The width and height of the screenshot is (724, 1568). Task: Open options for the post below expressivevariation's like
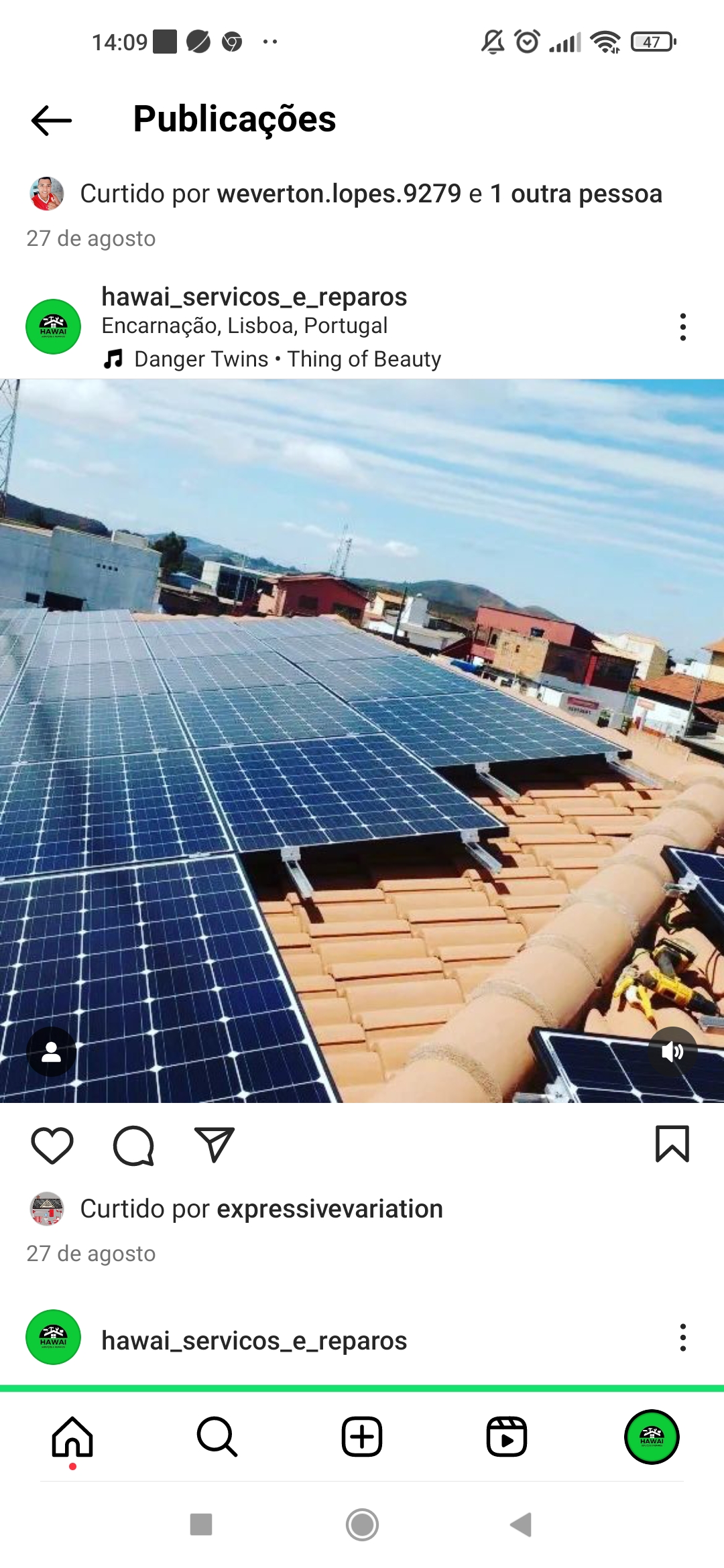coord(682,1337)
